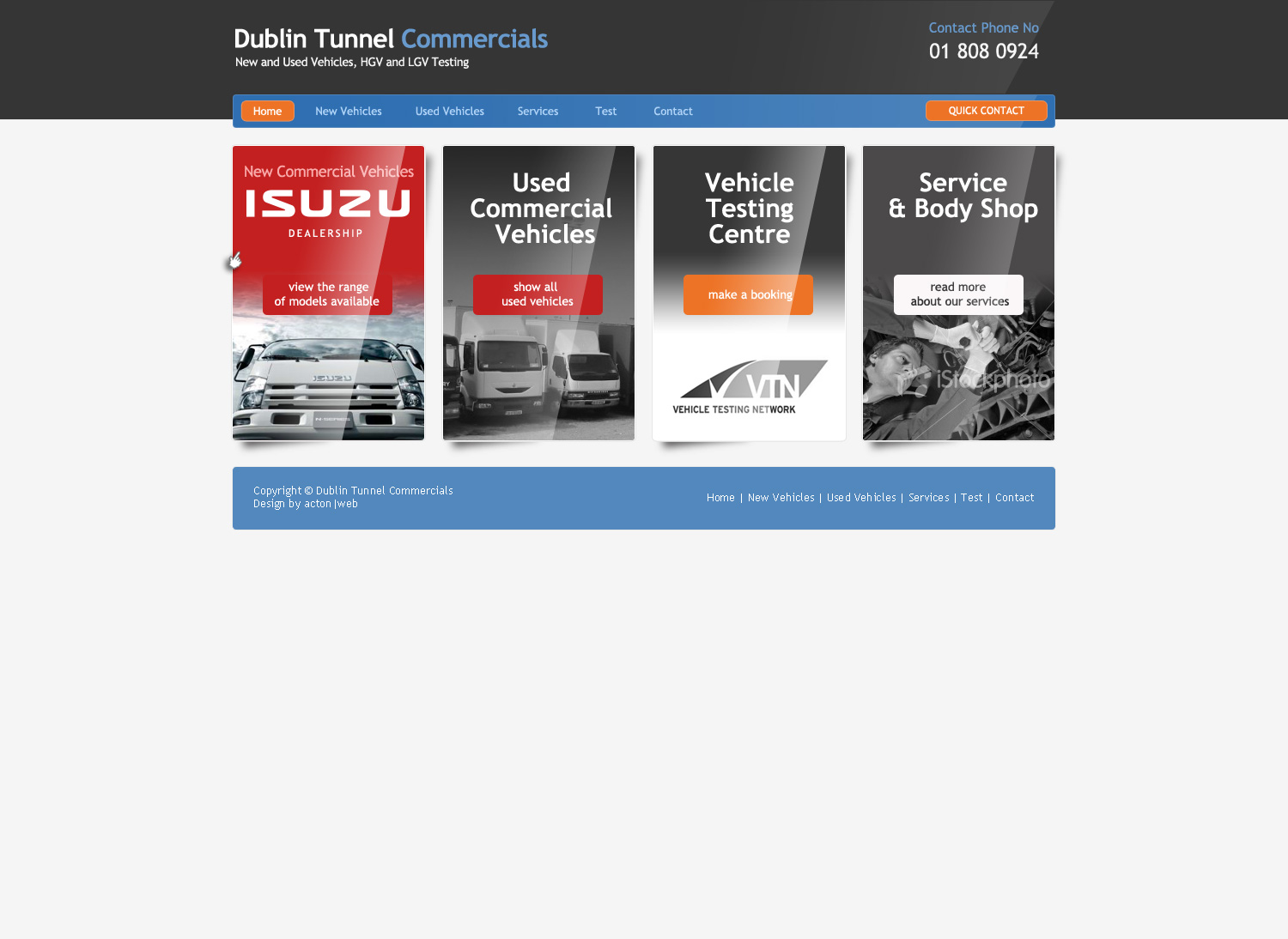Show all used vehicles
The height and width of the screenshot is (939, 1288).
coord(538,294)
